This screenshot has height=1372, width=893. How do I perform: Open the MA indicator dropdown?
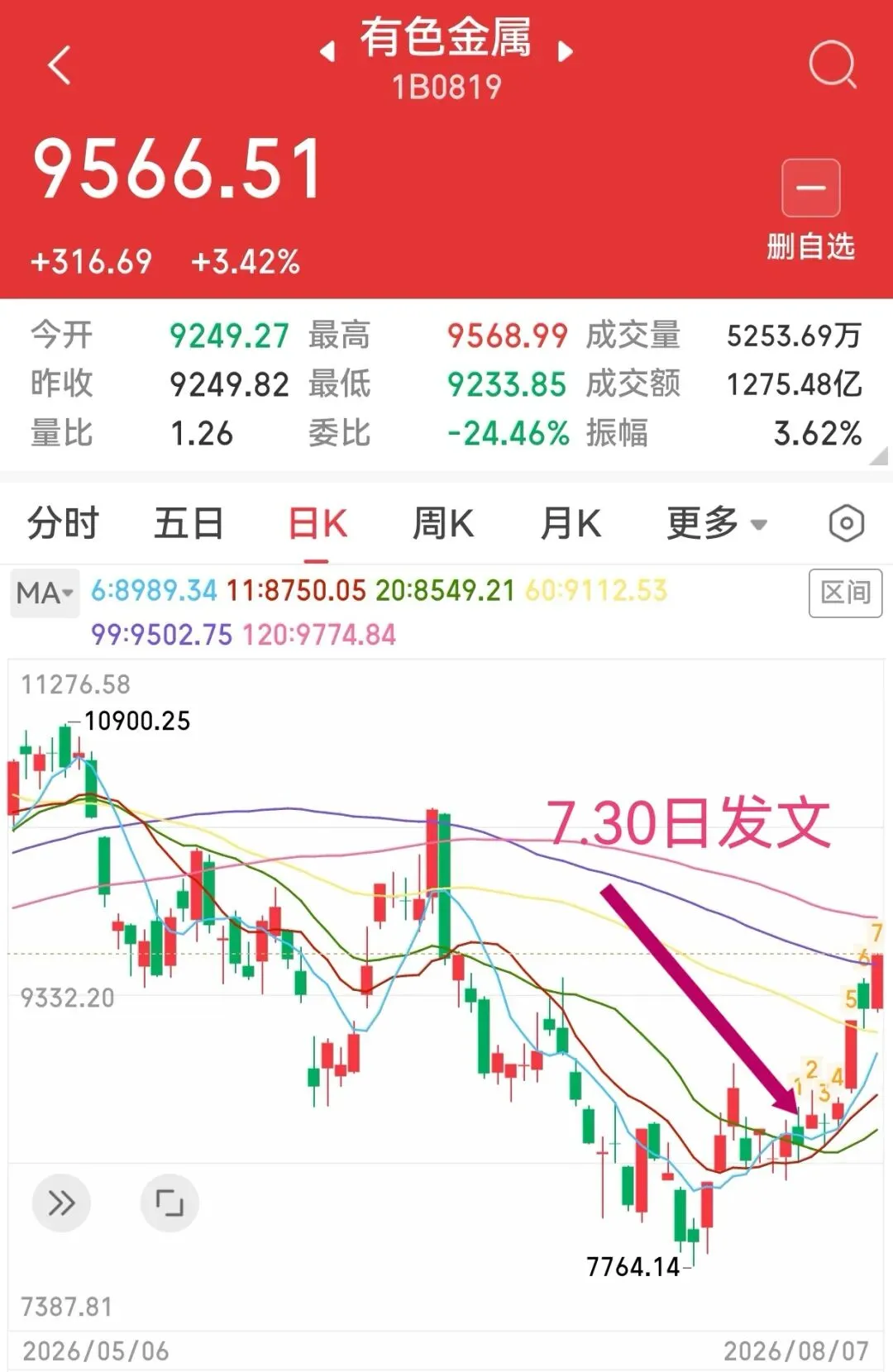point(45,593)
